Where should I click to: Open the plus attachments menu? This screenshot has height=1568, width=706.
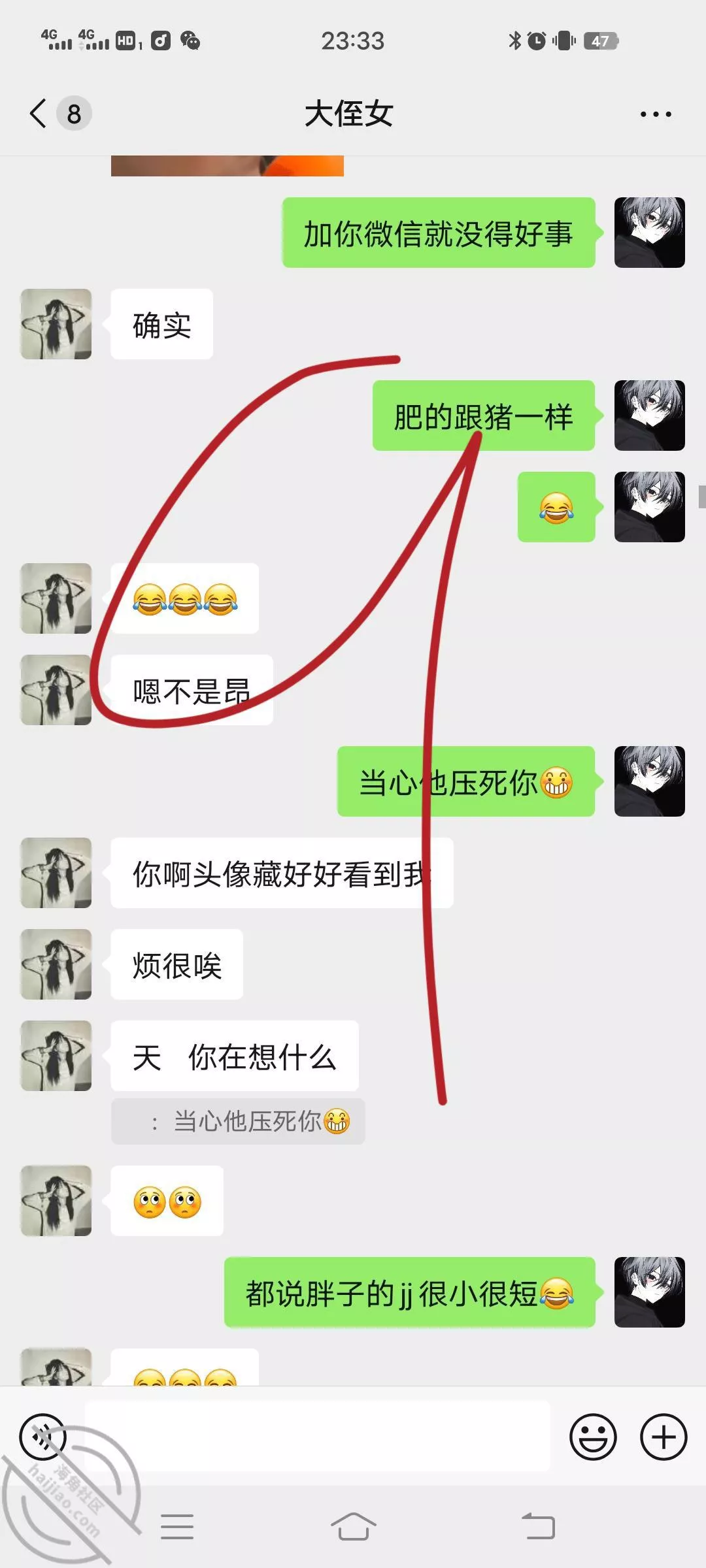point(663,1437)
